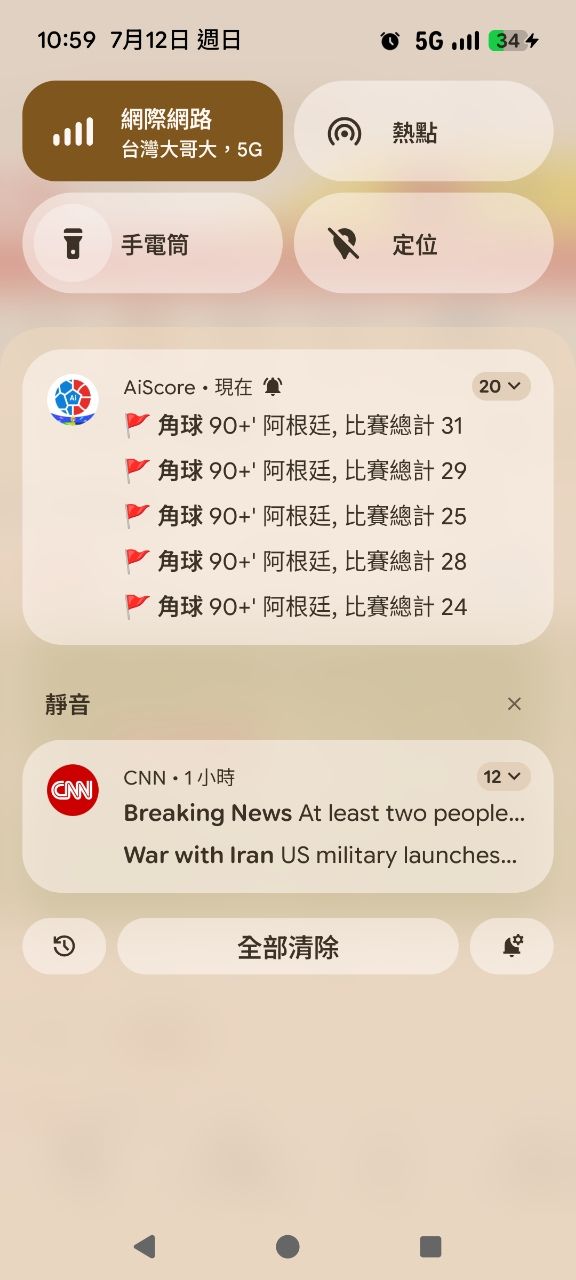This screenshot has height=1280, width=576.
Task: Turn on the 熱點 hotspot tile
Action: tap(423, 131)
